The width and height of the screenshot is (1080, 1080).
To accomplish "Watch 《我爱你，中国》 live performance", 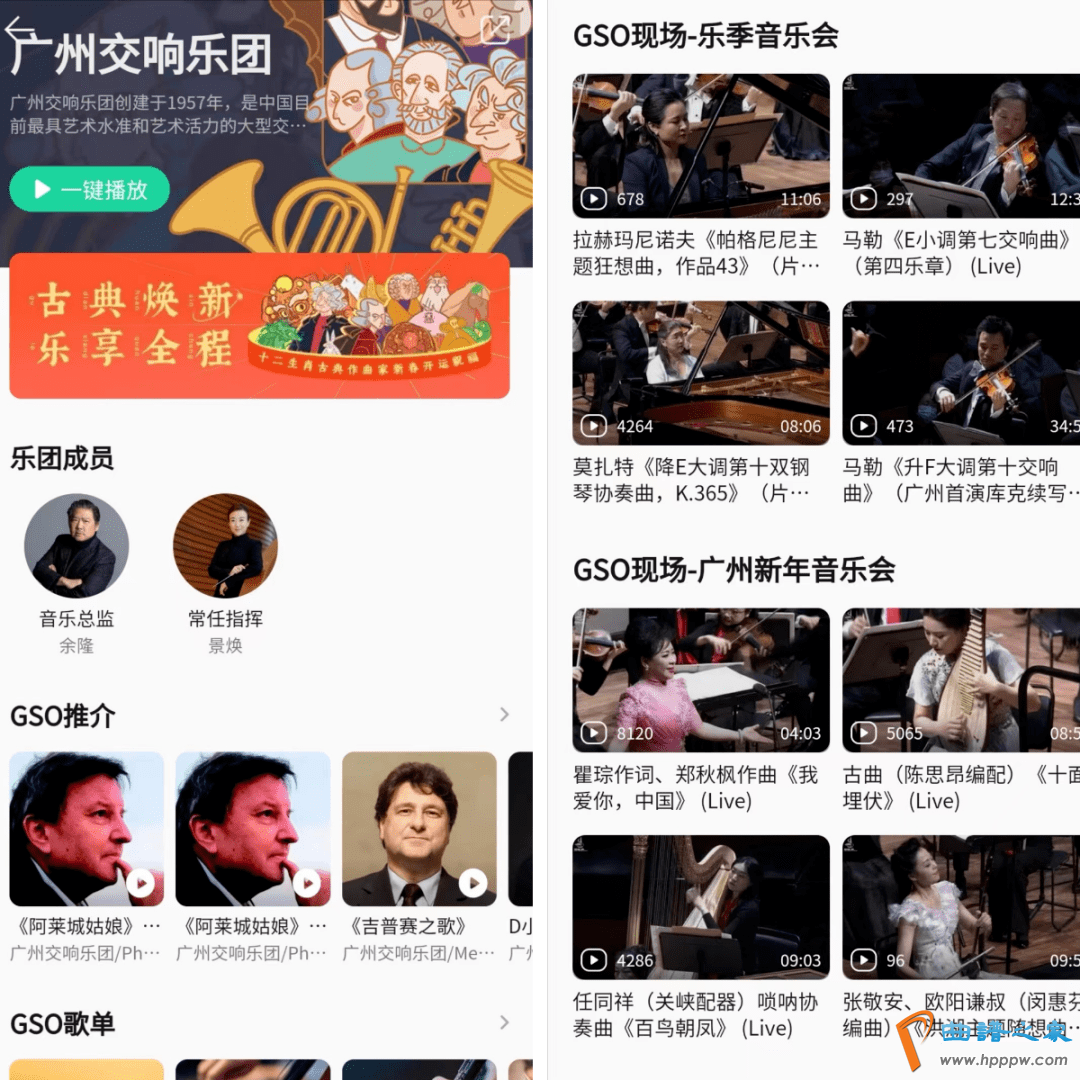I will click(x=700, y=680).
